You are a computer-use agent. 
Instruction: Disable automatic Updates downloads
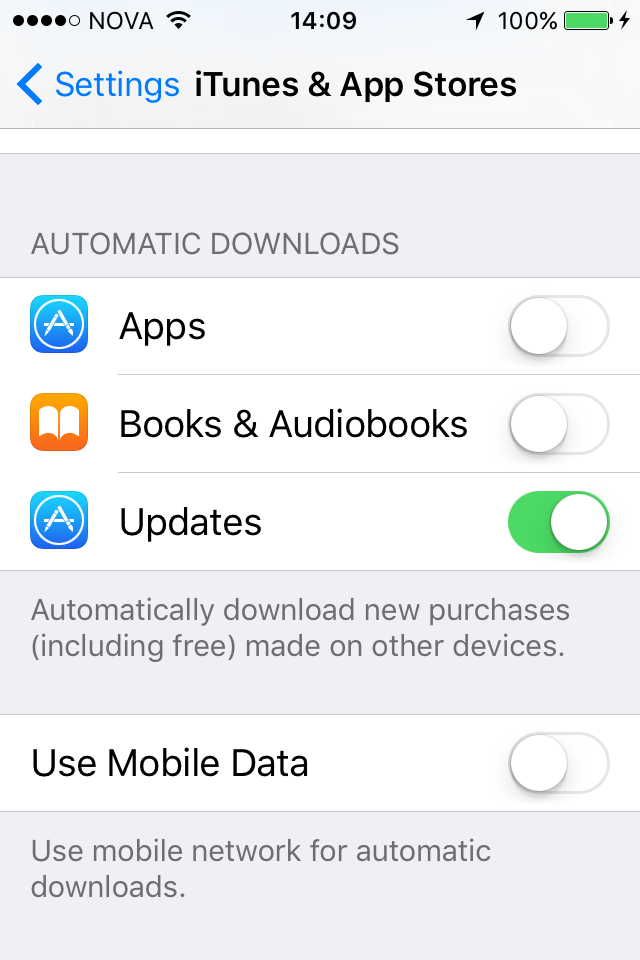click(x=558, y=522)
